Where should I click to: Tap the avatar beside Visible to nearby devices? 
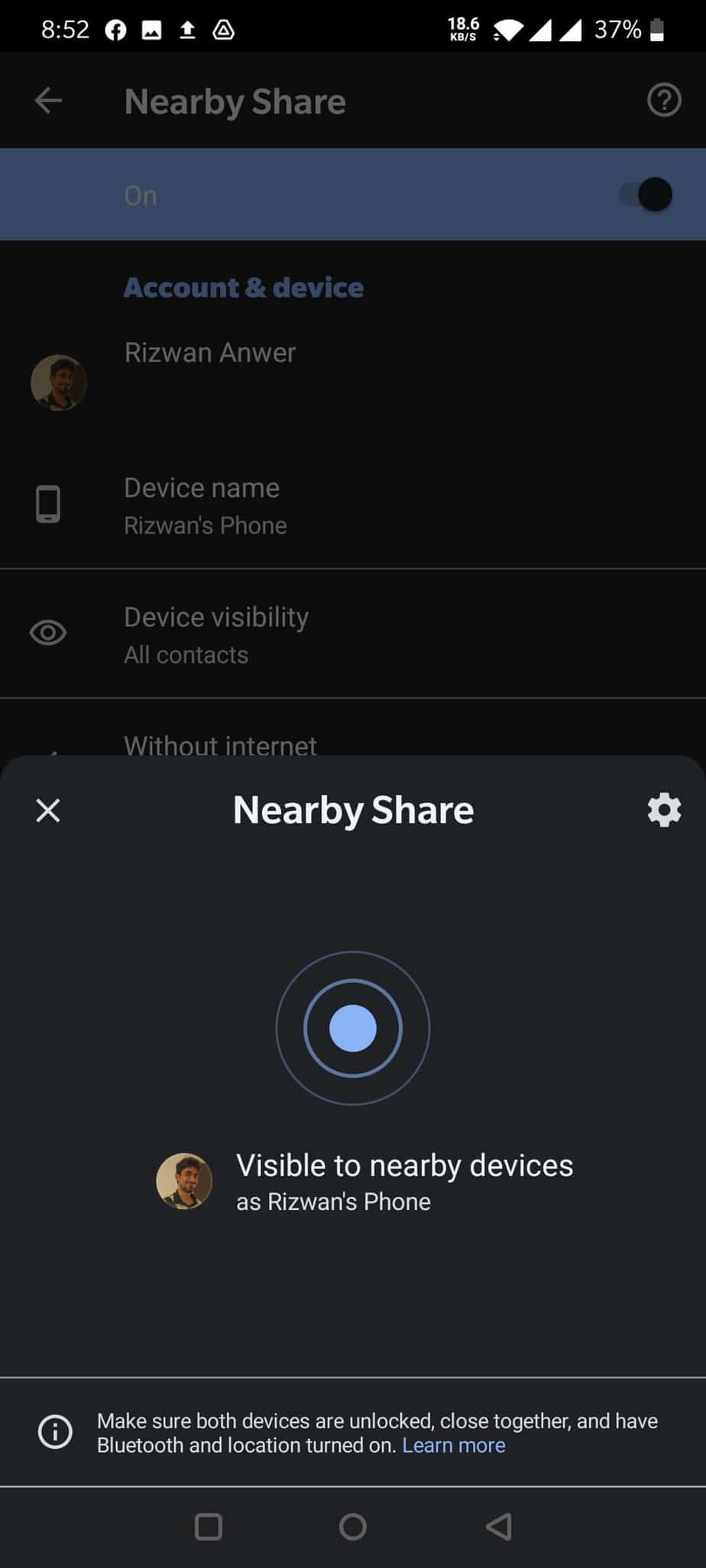[x=183, y=1181]
